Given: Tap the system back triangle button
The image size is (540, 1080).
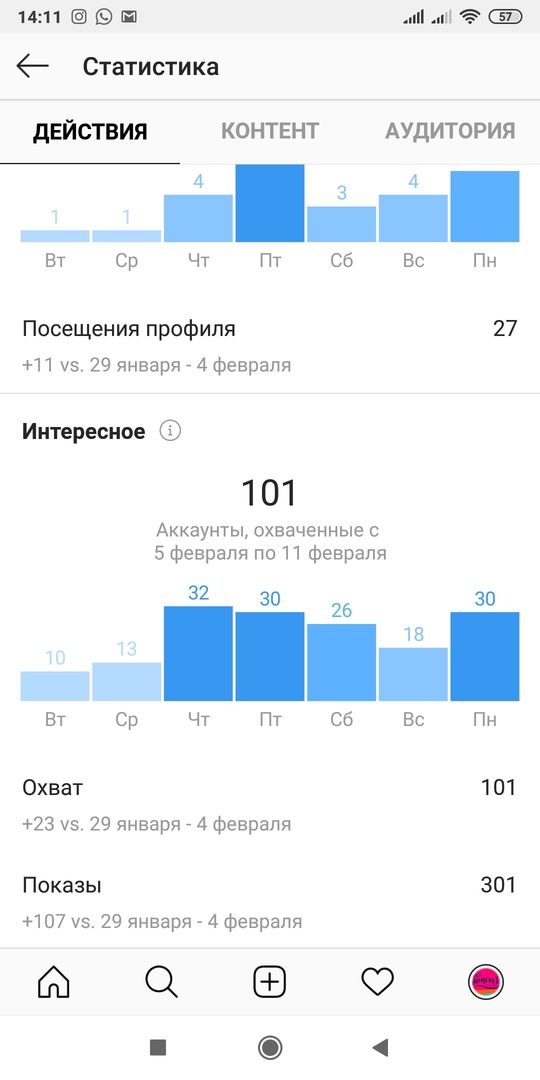Looking at the screenshot, I should [x=380, y=1048].
